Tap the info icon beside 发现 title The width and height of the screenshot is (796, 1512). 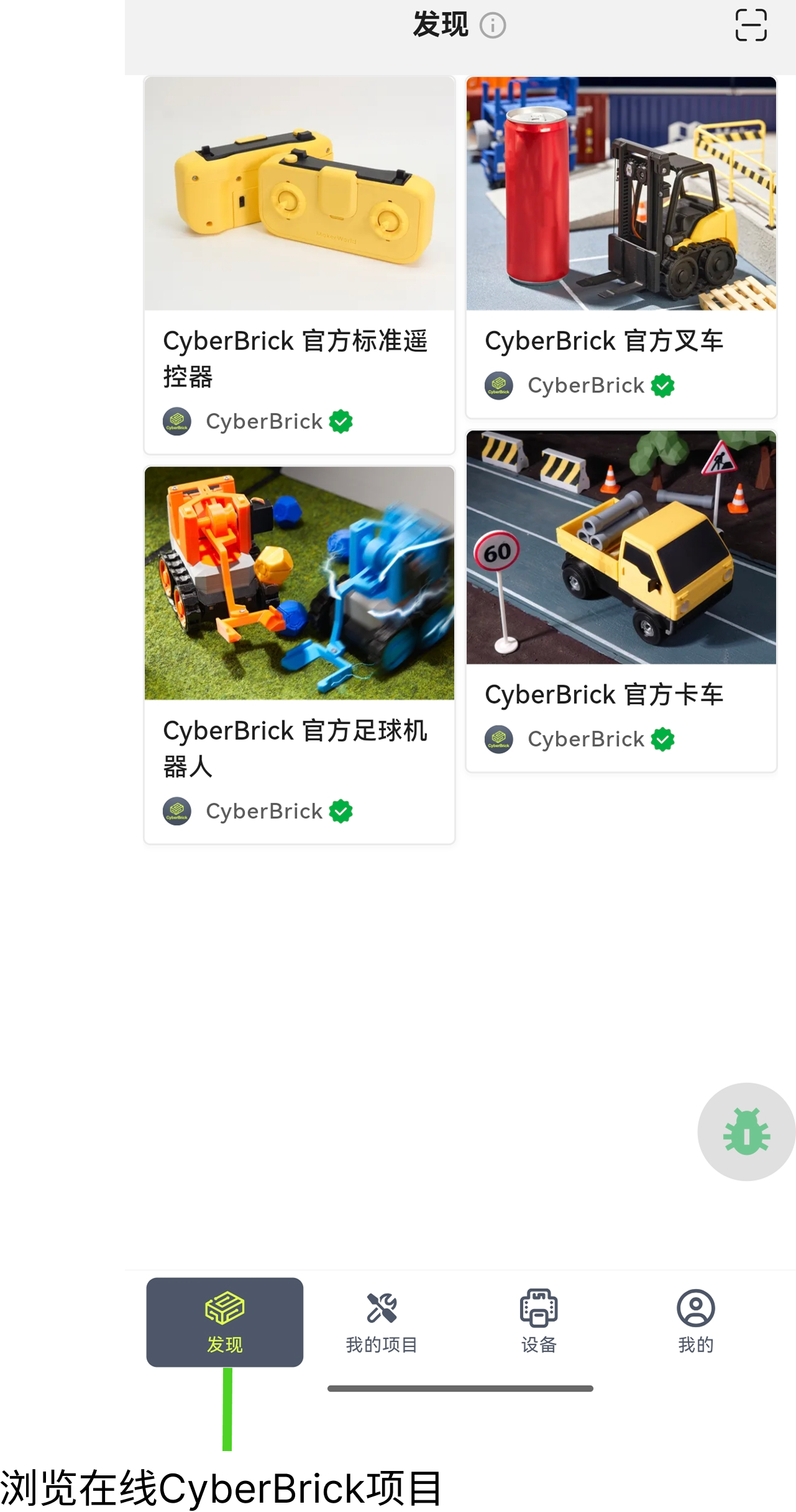(493, 26)
